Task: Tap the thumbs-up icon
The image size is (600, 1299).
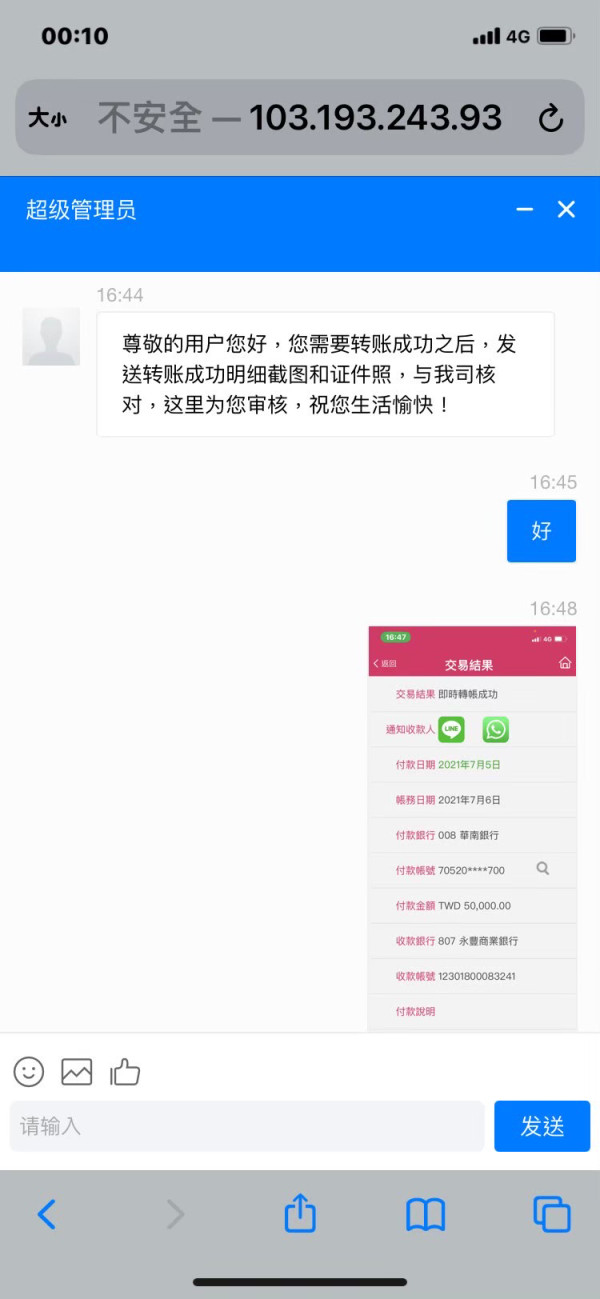Action: (125, 1071)
